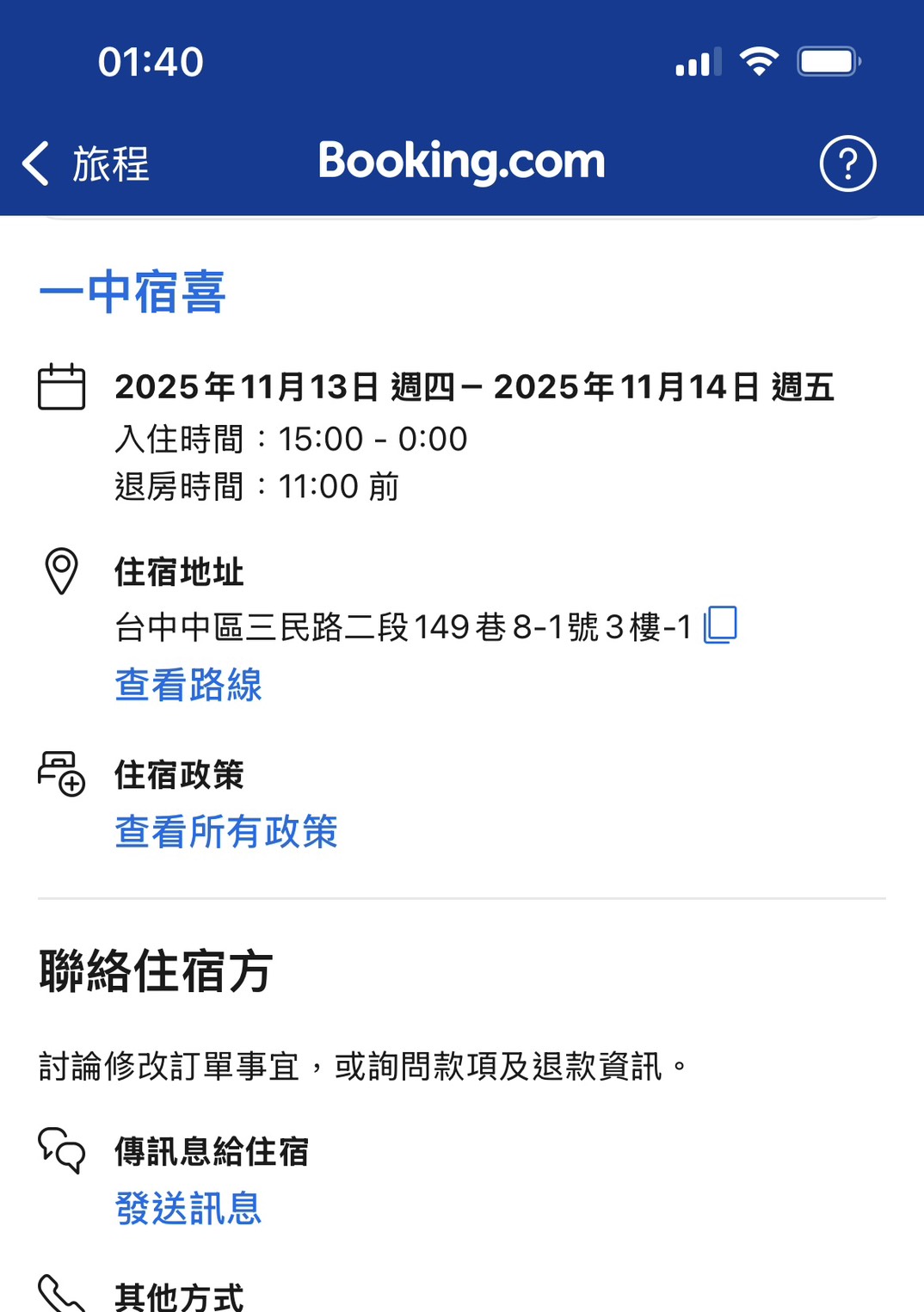924x1312 pixels.
Task: Open 查看路線 for directions
Action: pyautogui.click(x=189, y=686)
